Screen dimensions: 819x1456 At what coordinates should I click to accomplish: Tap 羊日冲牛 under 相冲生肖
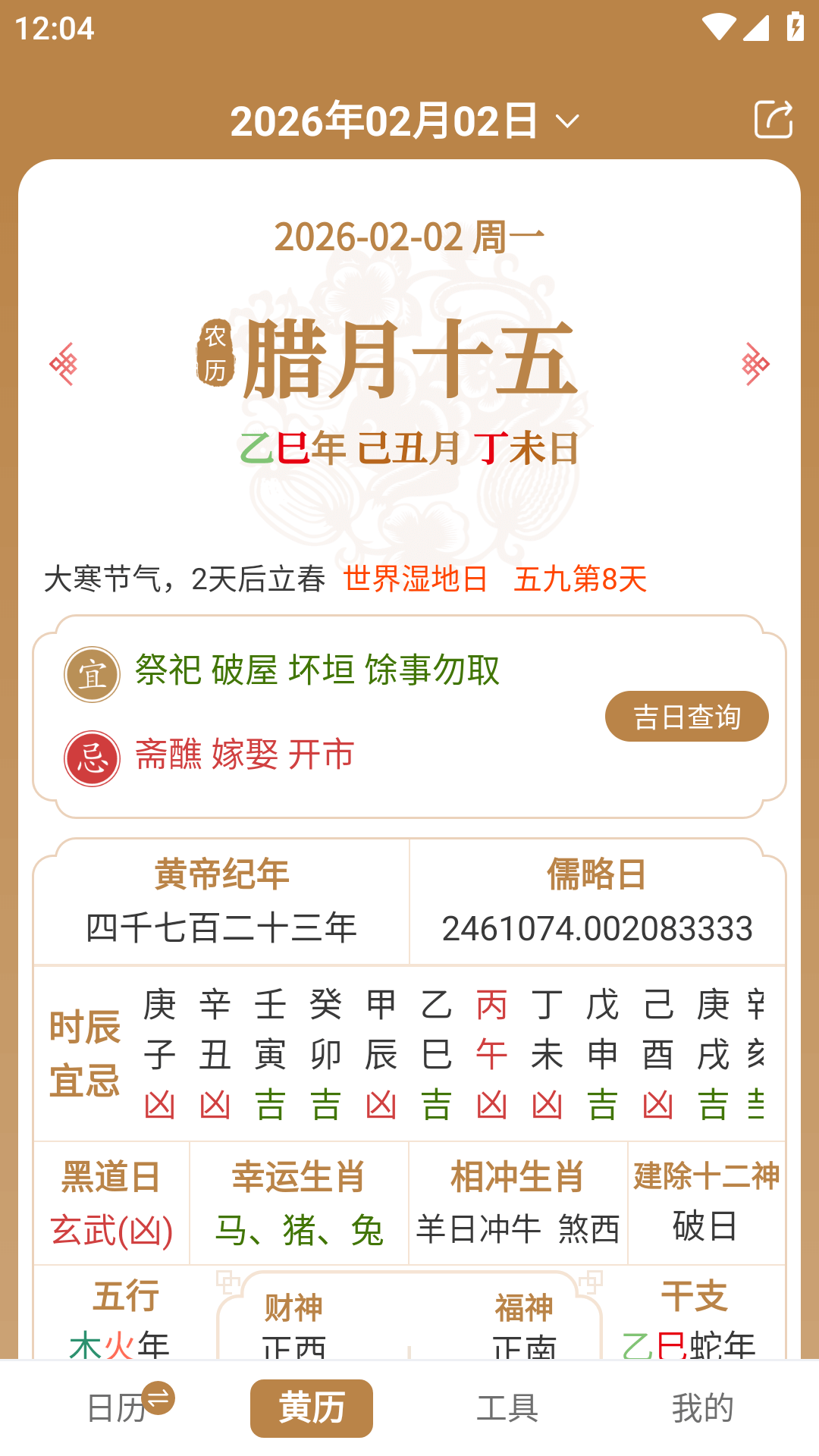pyautogui.click(x=478, y=1227)
